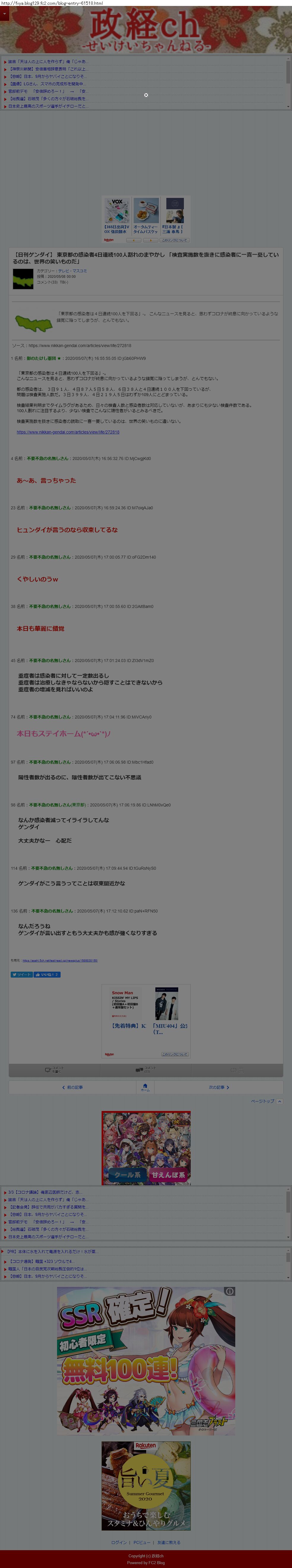Open the コメントを書く button below the article

(54, 1069)
